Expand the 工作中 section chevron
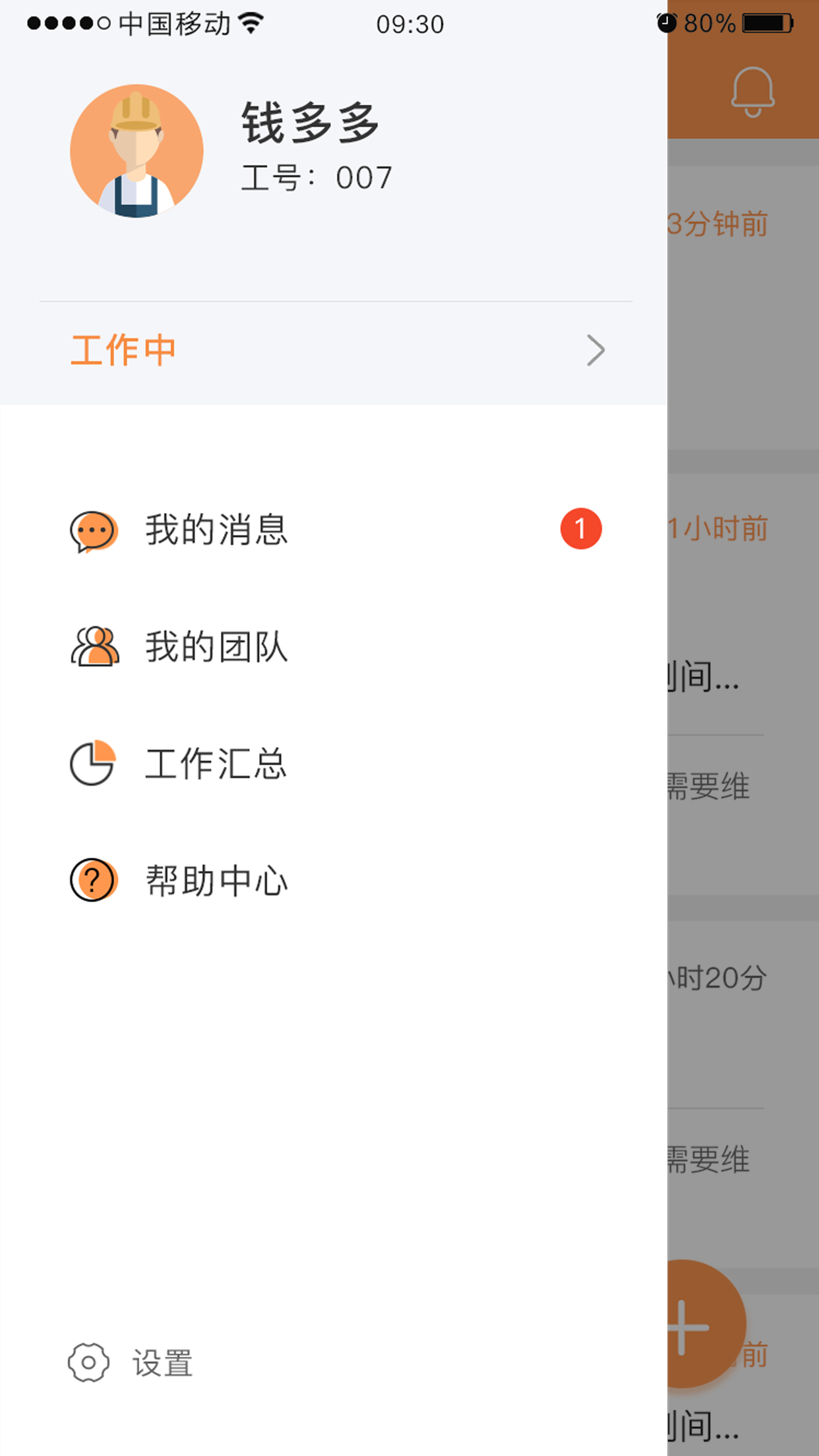The image size is (819, 1456). [595, 350]
